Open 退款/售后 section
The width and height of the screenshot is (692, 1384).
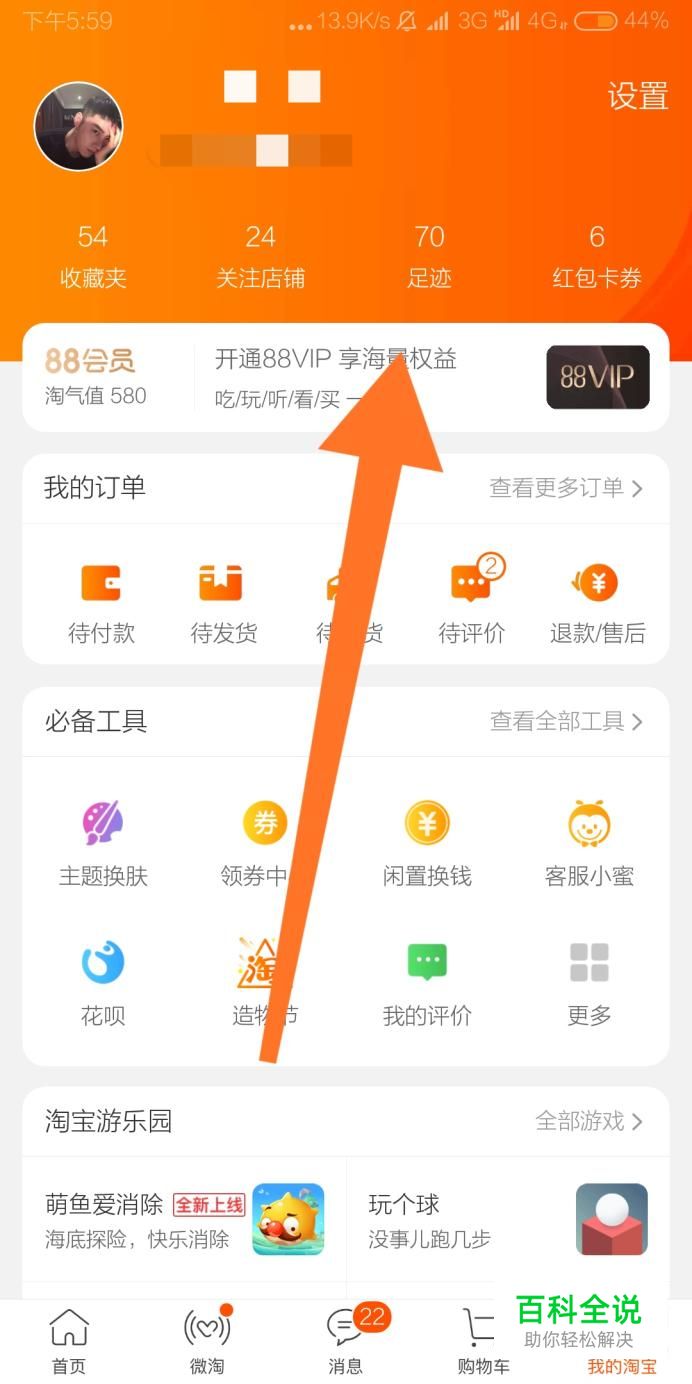pos(597,603)
